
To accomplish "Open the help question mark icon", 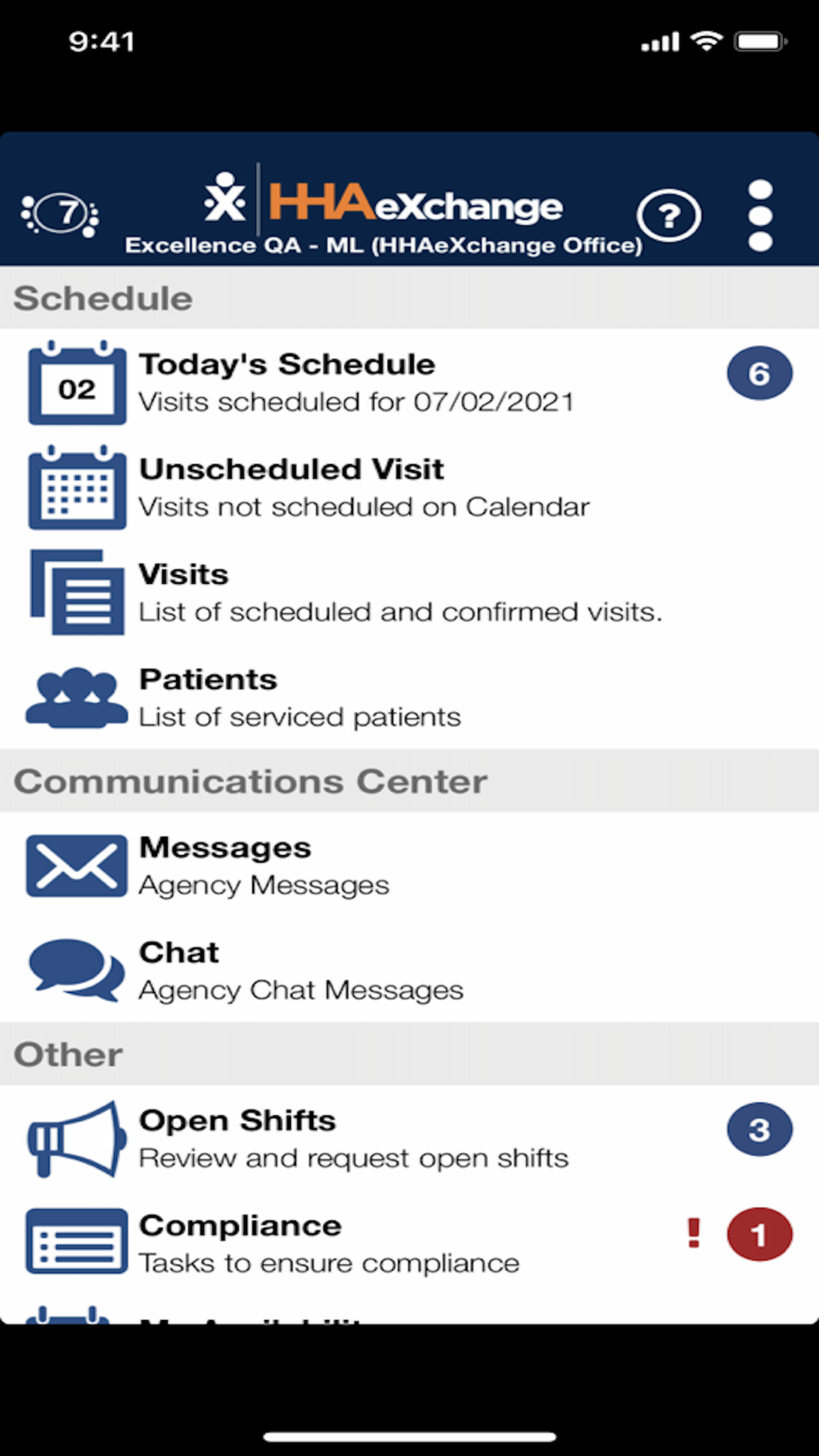I will tap(669, 216).
